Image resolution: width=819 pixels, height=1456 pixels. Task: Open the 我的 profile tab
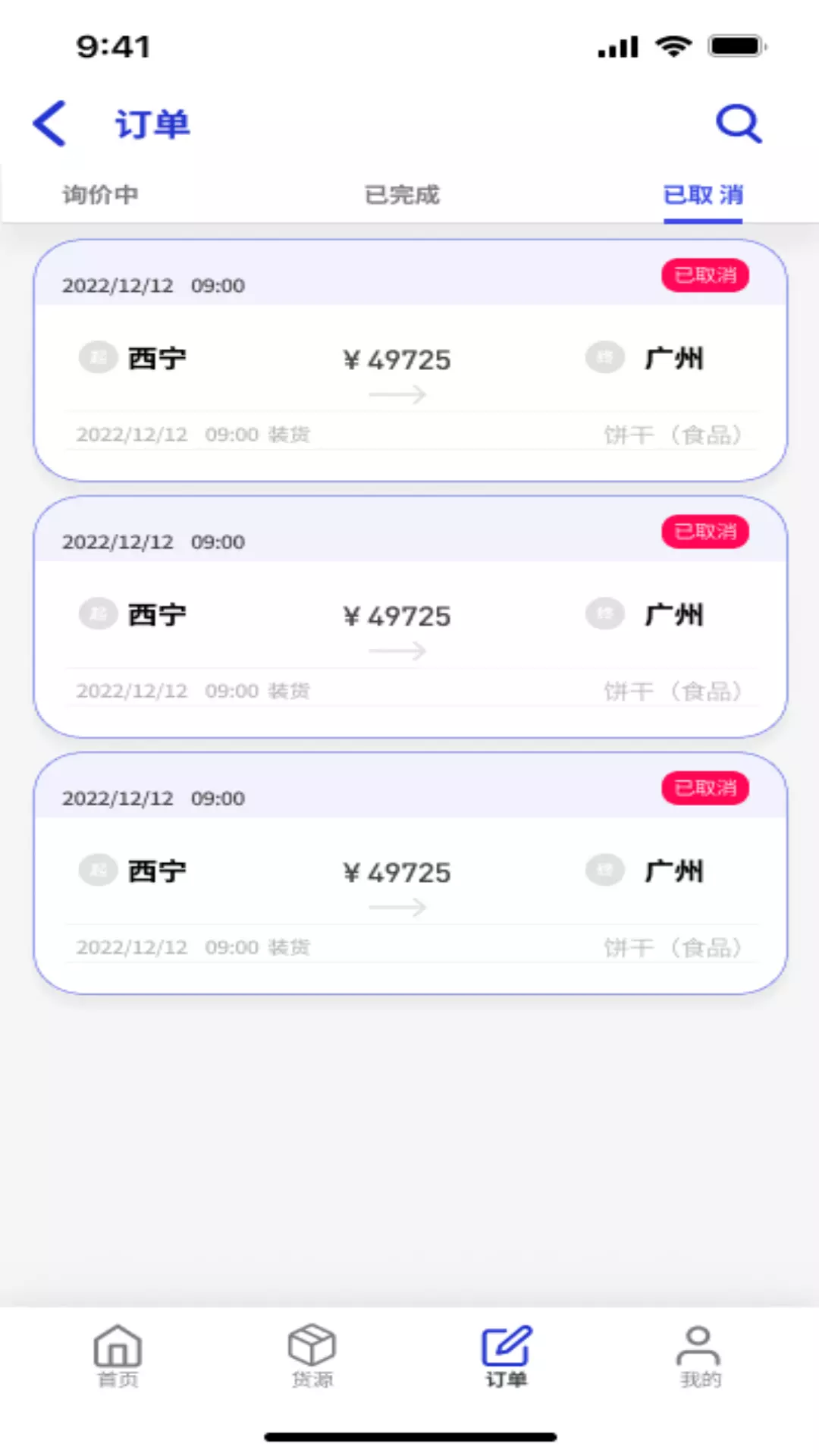pos(700,1356)
